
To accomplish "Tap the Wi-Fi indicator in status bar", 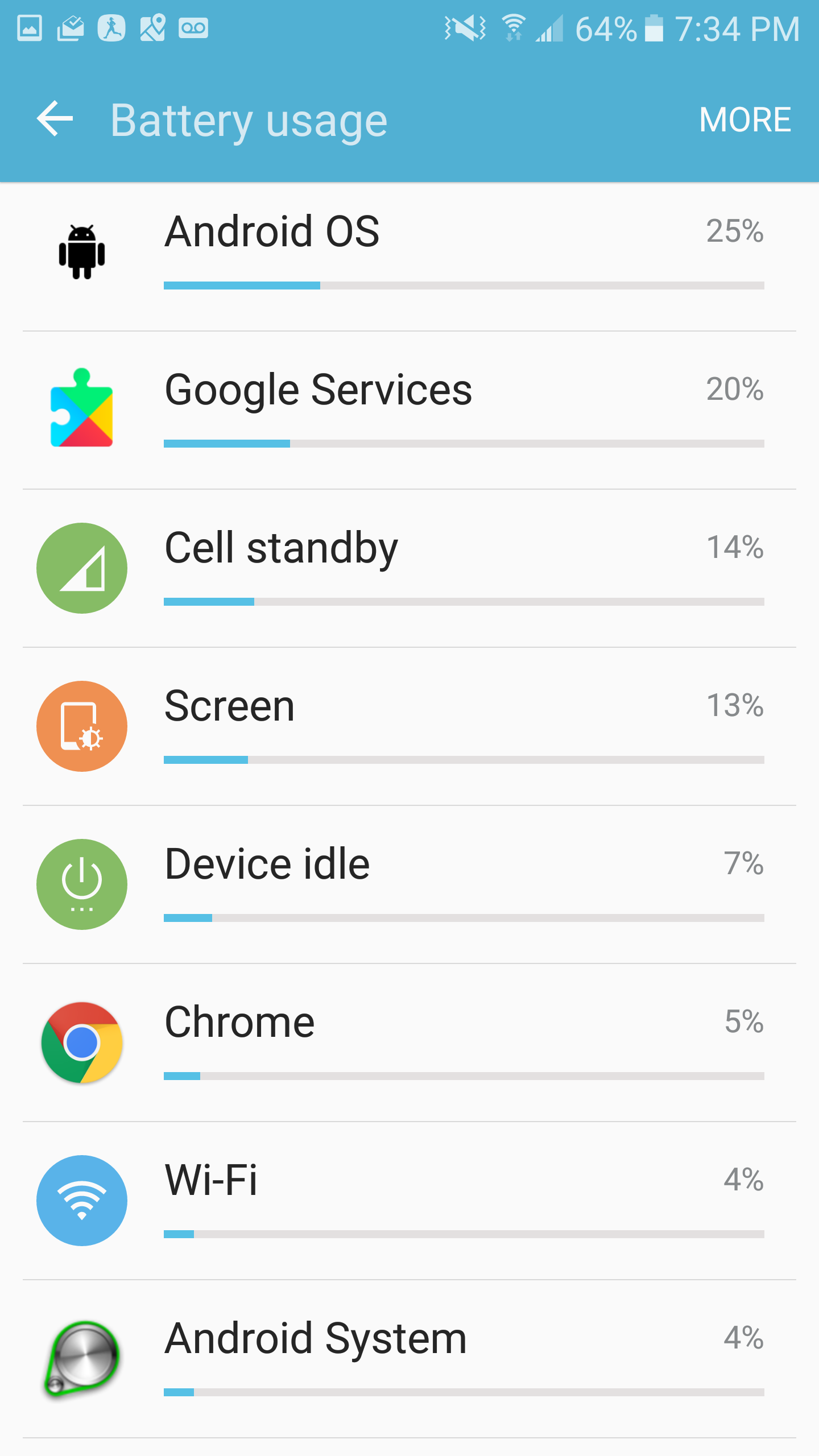I will (x=514, y=28).
